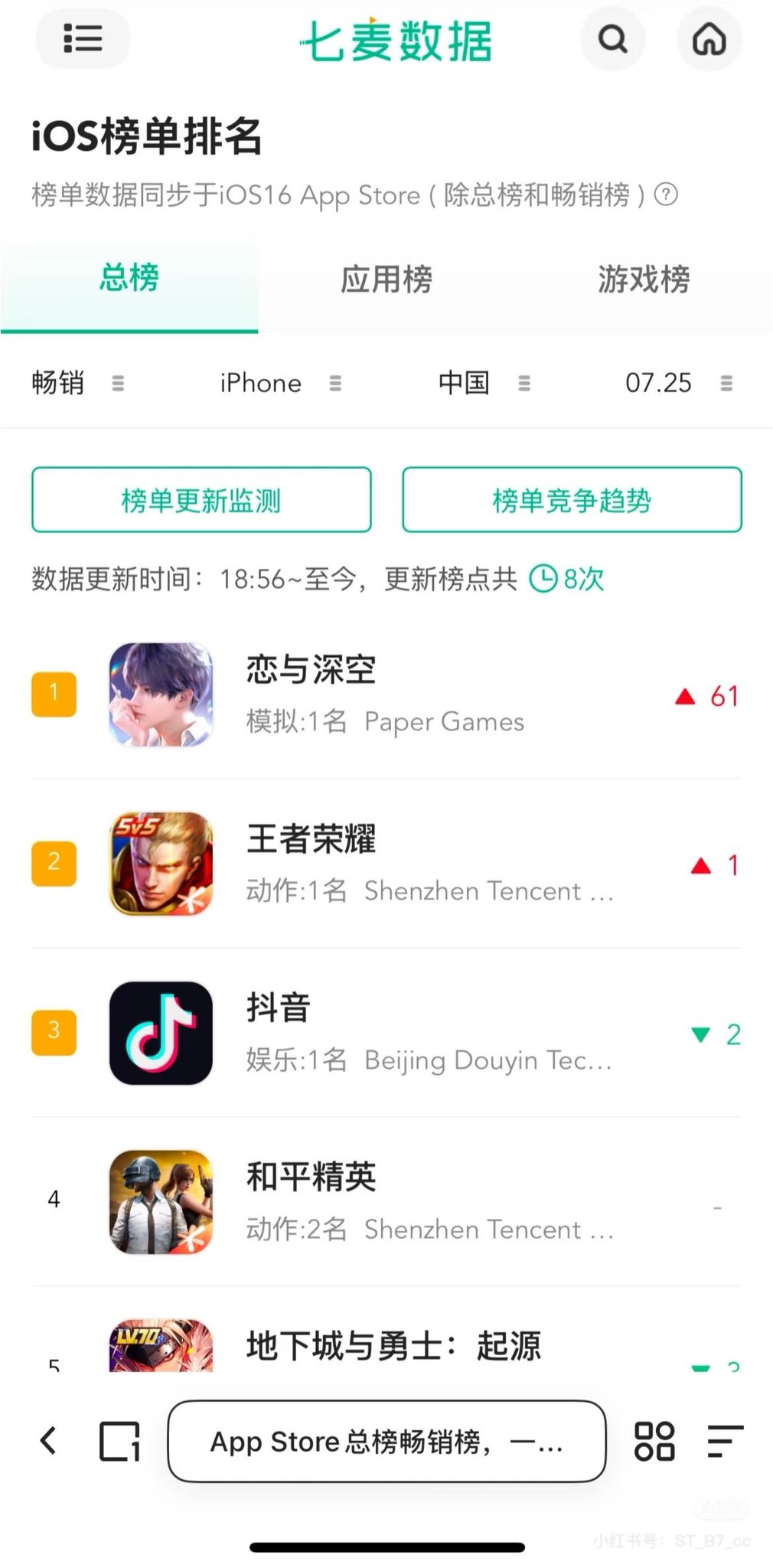Switch to the 应用榜 tab

point(386,279)
